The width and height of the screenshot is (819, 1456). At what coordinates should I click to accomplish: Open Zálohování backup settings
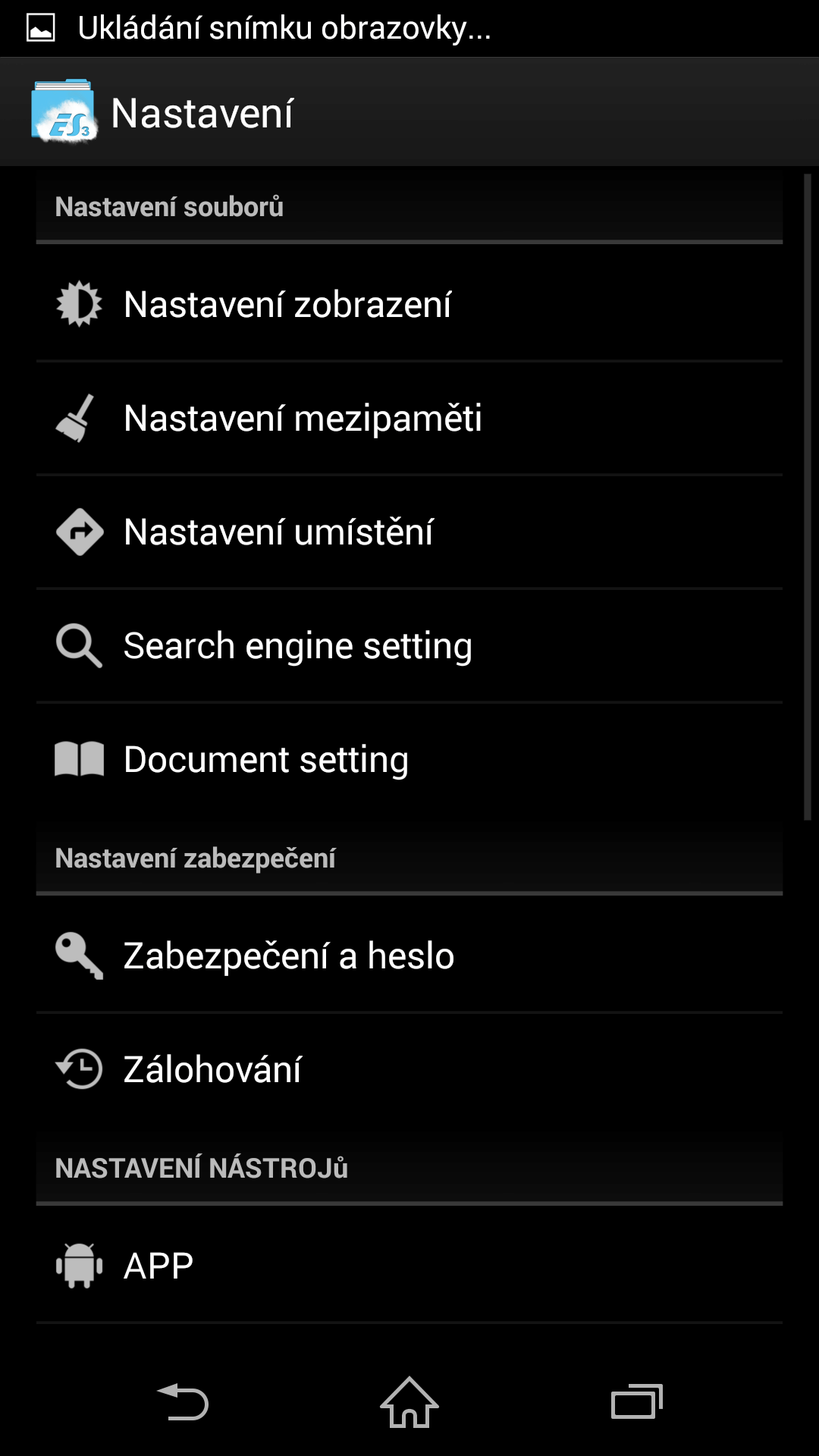(409, 1069)
